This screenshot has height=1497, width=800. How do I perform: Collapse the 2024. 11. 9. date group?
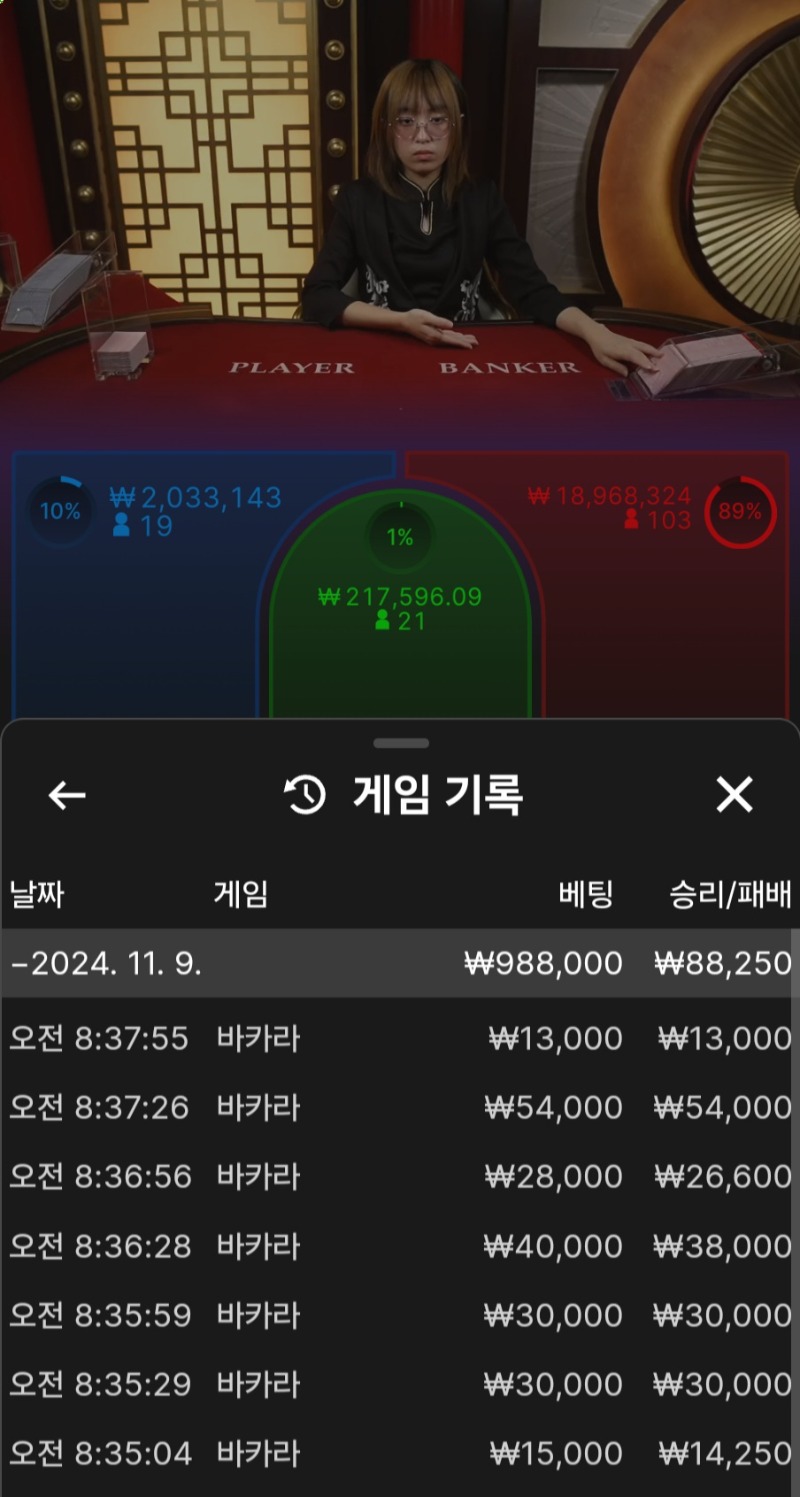tap(400, 964)
